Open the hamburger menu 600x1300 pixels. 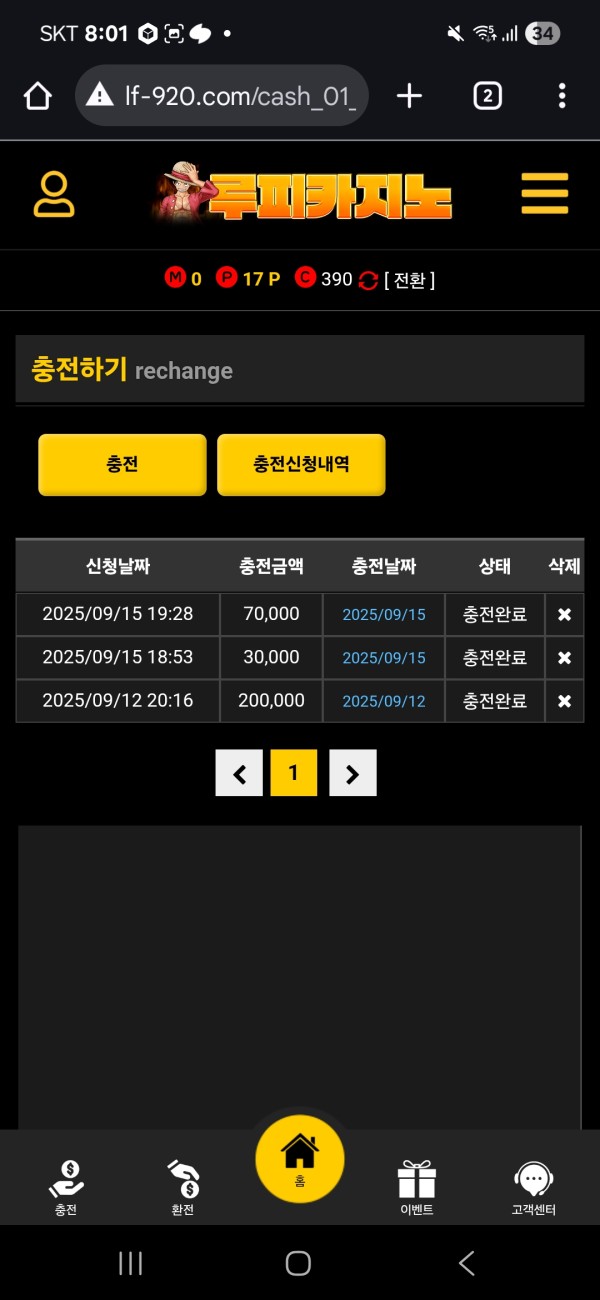coord(545,194)
